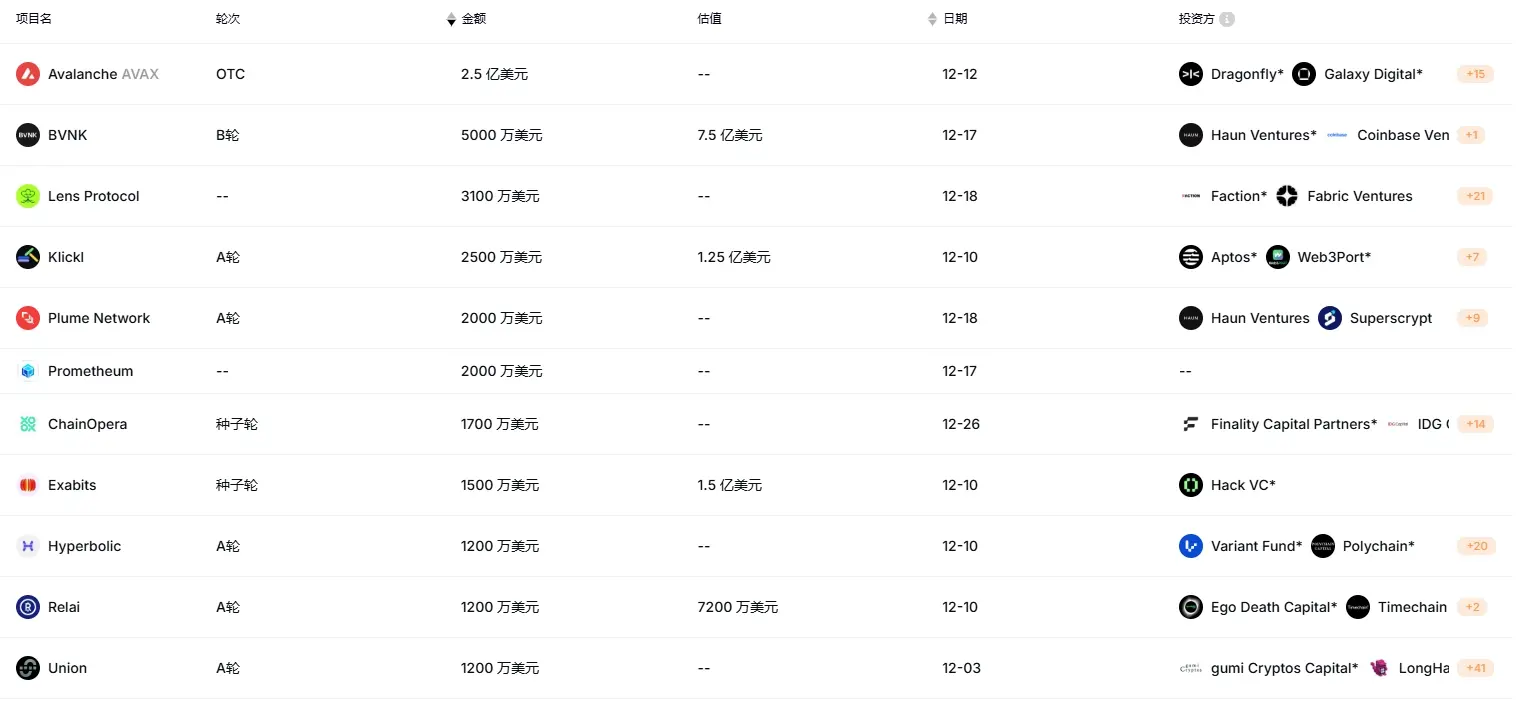
Task: View investor Hack VC
Action: tap(1241, 485)
